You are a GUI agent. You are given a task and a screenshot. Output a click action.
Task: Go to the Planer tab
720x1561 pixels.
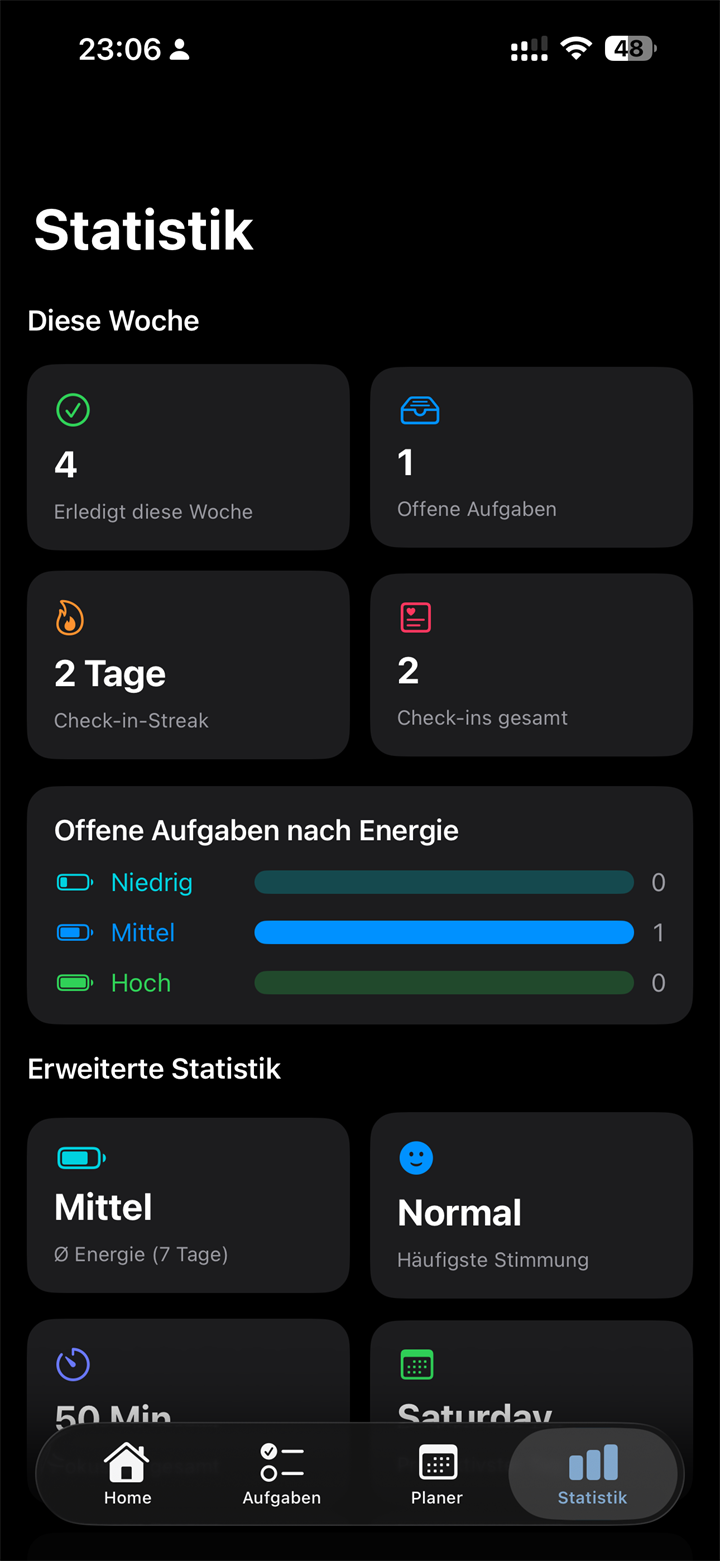point(437,1474)
